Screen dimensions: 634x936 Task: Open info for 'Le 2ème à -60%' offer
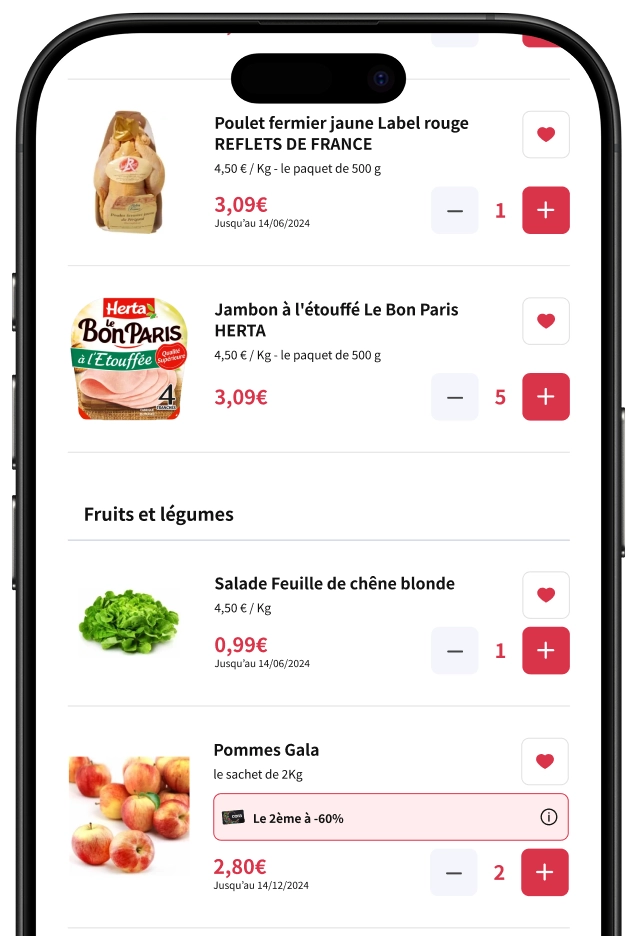(x=548, y=817)
